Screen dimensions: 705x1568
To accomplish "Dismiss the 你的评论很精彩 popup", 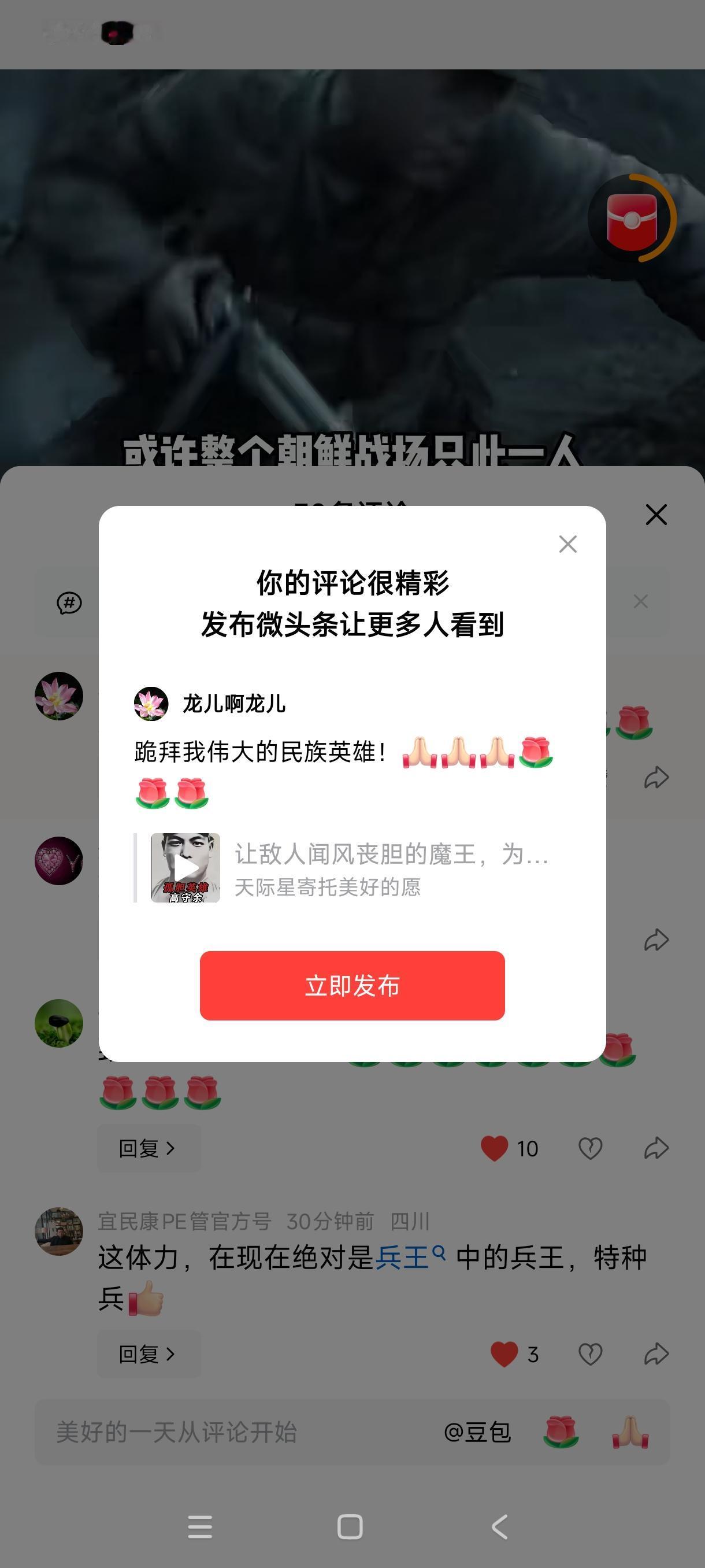I will pos(567,544).
